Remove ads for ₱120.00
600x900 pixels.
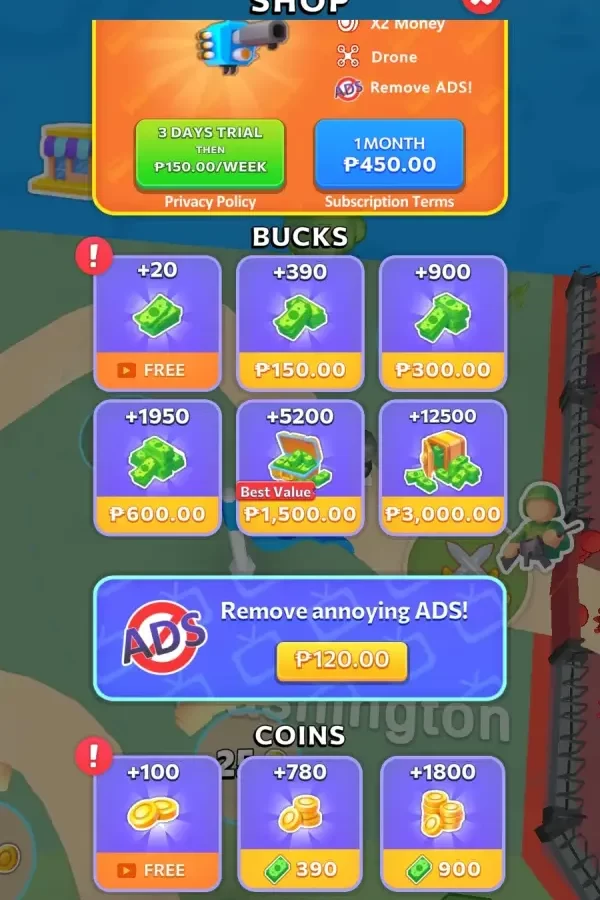342,660
